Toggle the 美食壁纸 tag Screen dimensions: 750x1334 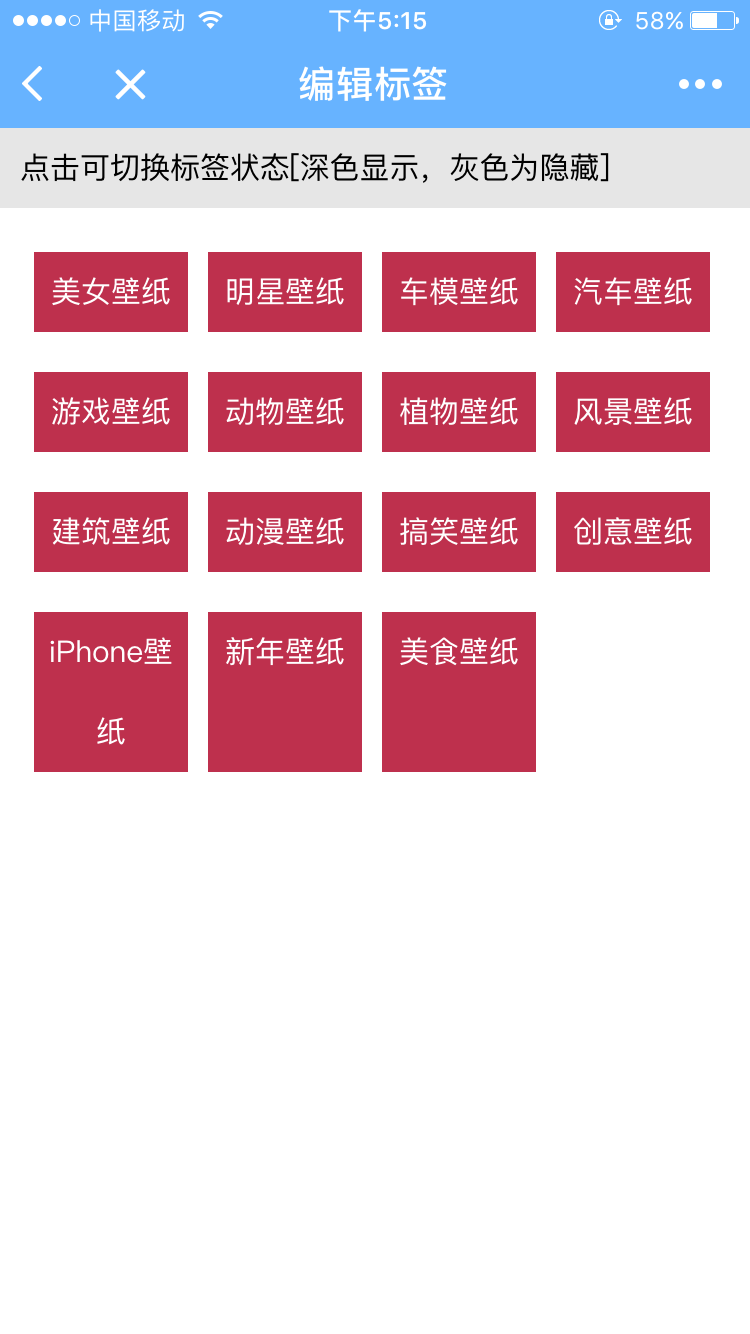click(459, 692)
